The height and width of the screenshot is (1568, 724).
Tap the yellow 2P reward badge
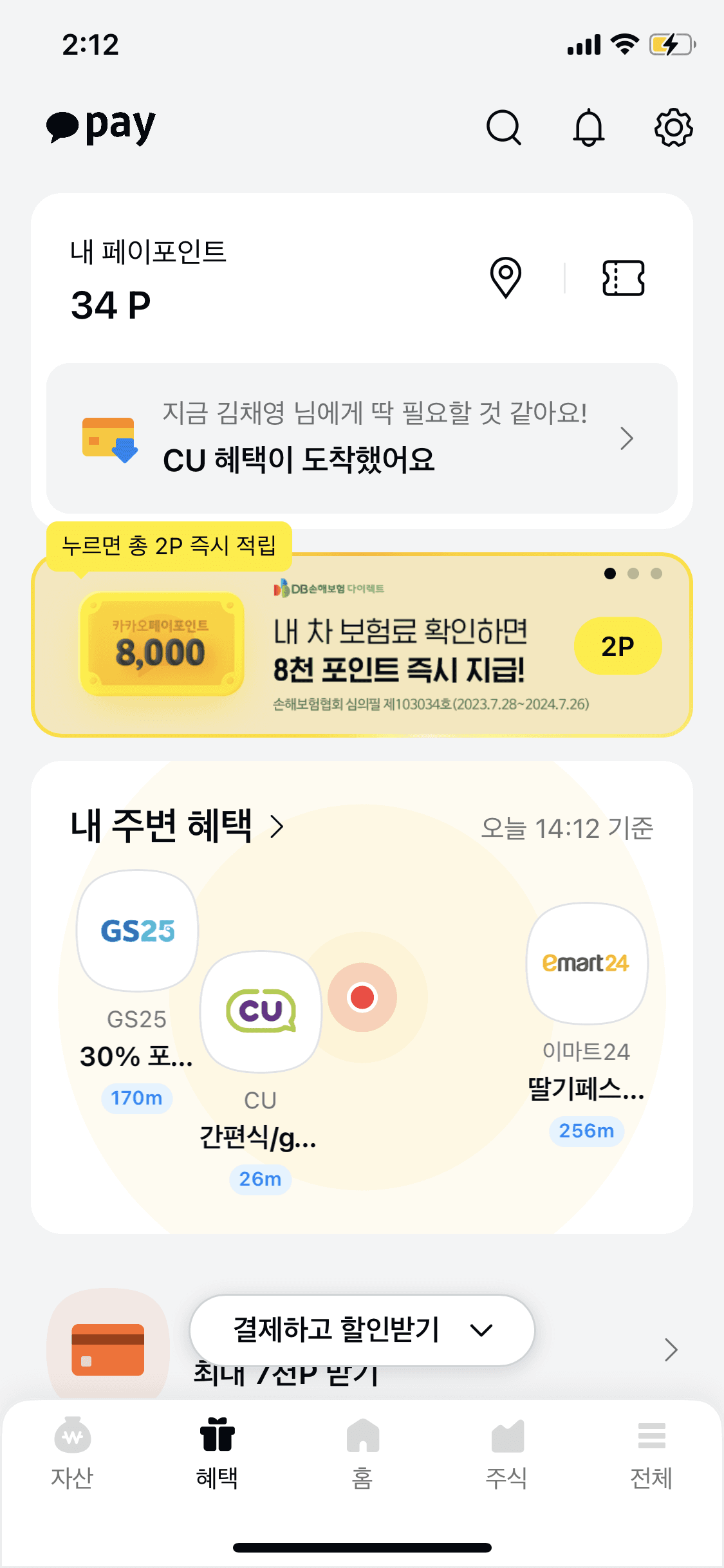click(x=617, y=646)
